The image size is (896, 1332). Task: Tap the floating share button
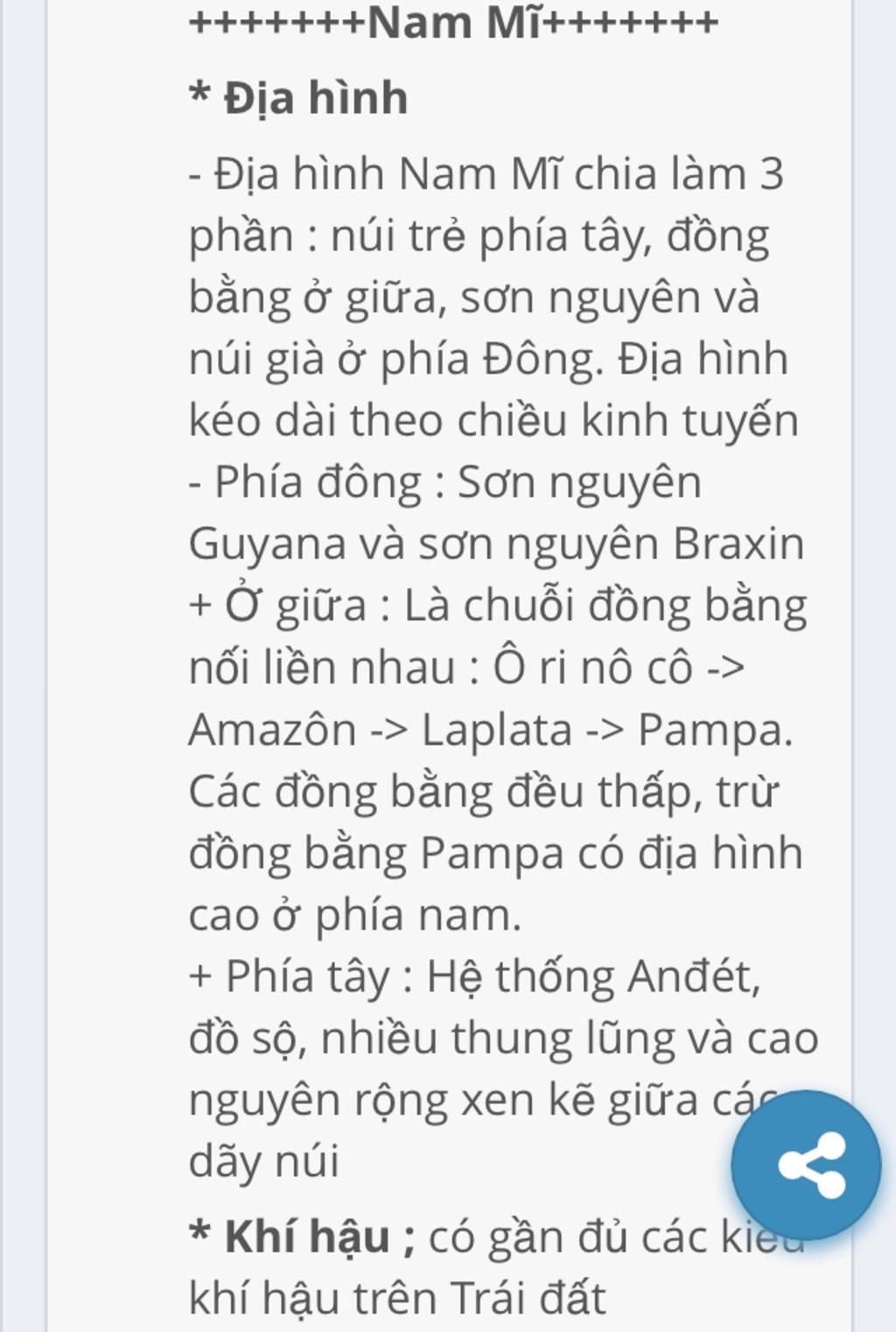[x=806, y=1165]
